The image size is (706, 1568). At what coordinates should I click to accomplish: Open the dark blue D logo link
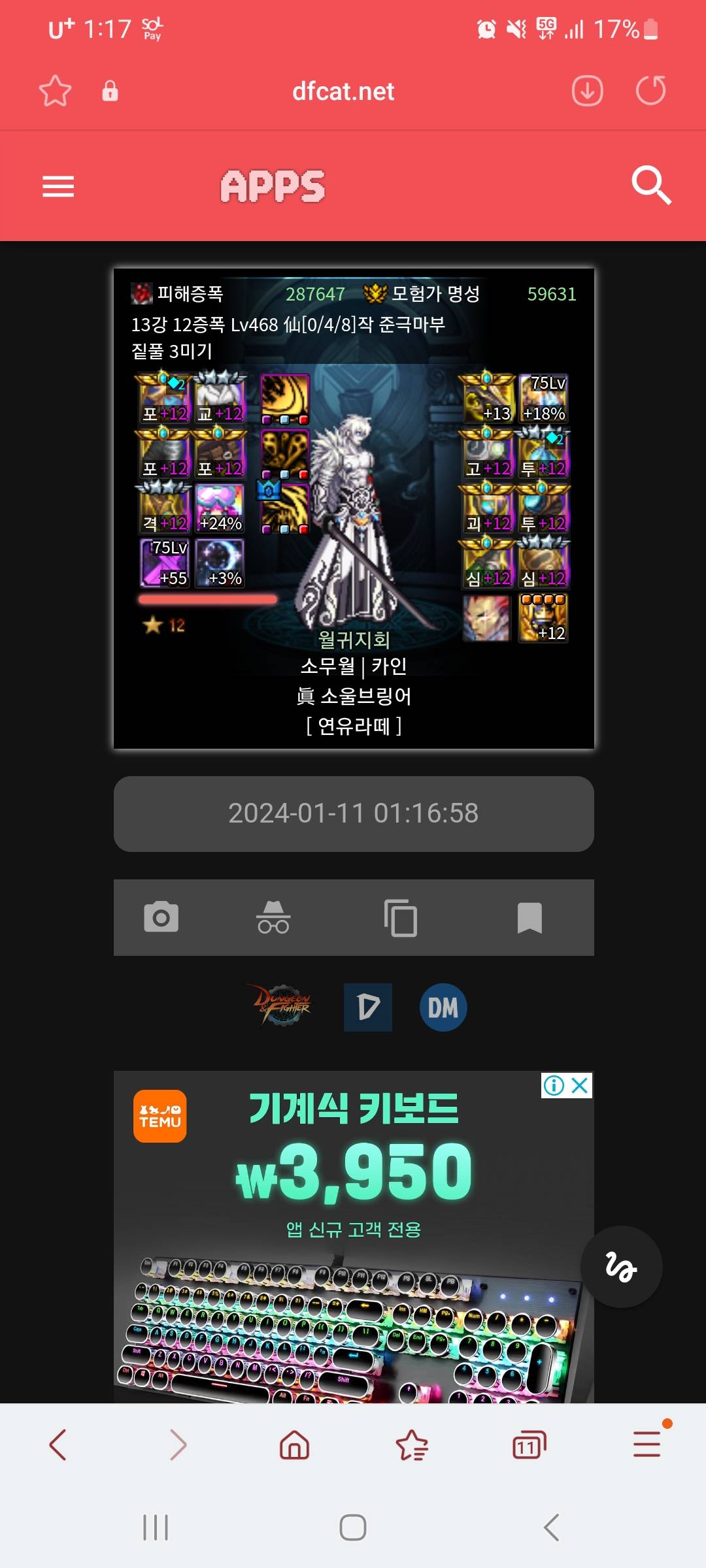coord(368,1007)
